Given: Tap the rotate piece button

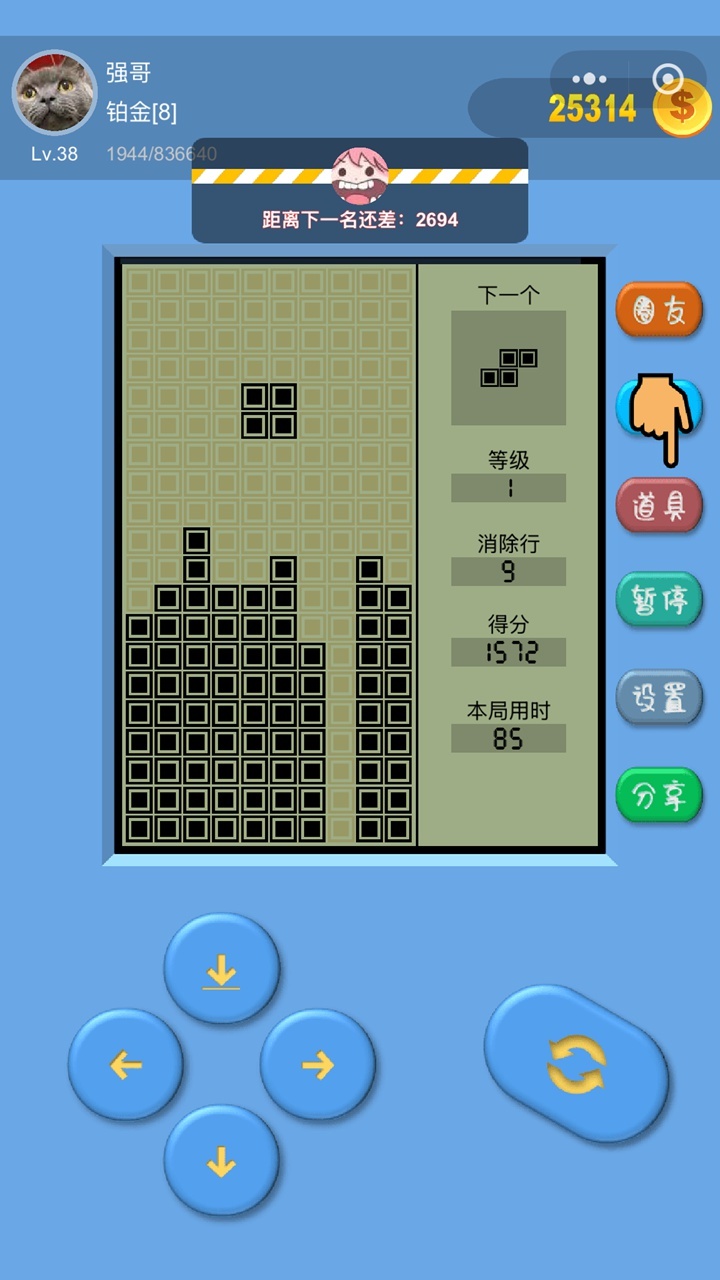Looking at the screenshot, I should coord(576,1063).
